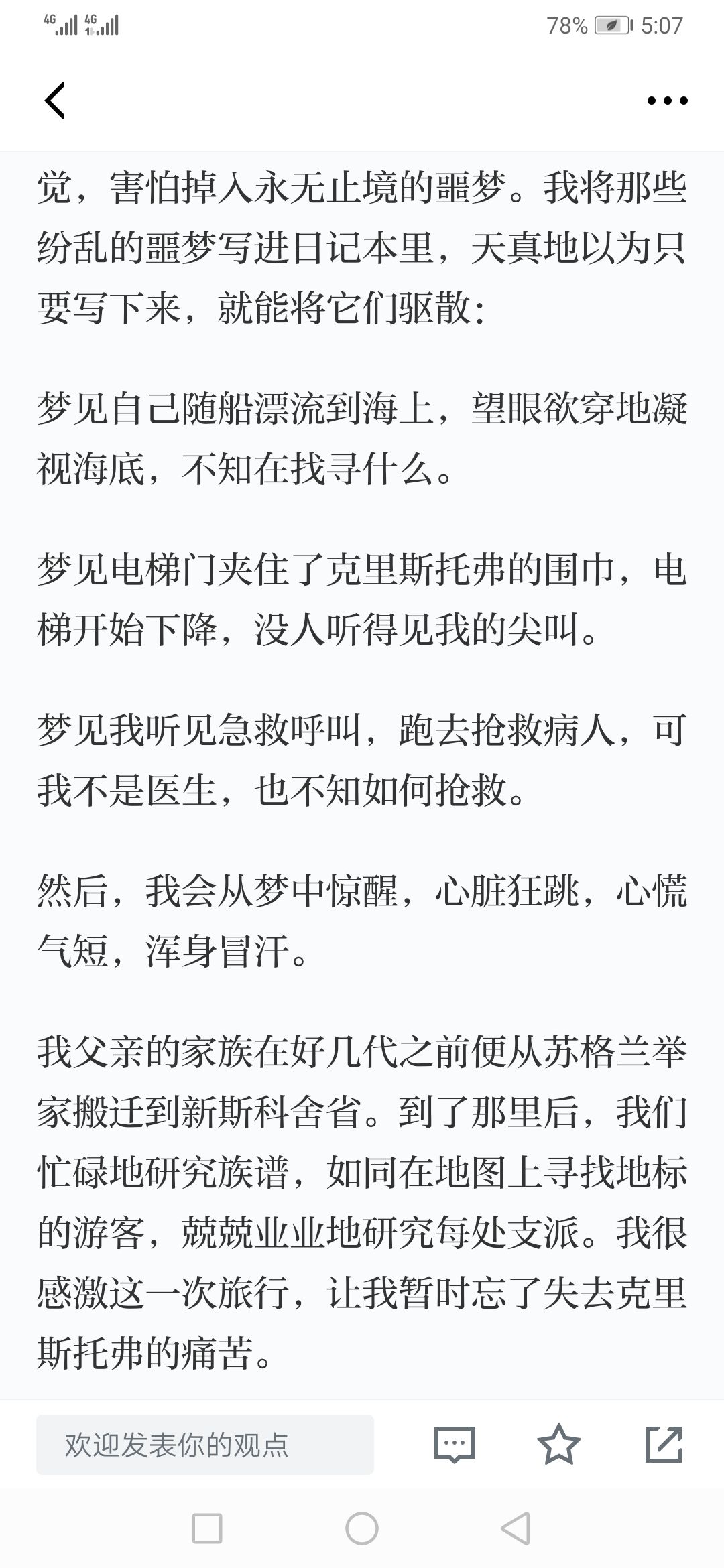Tap the system home button

coord(362,1528)
